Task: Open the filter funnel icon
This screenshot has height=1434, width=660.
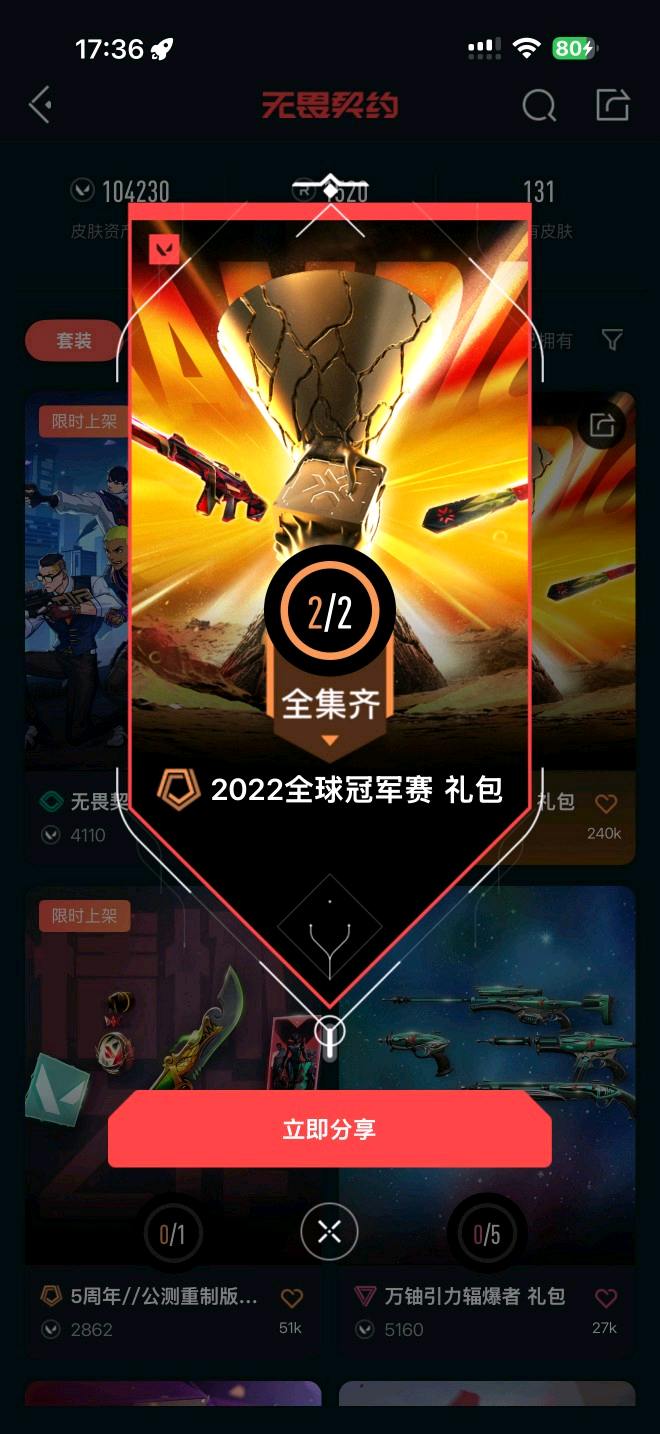Action: [612, 341]
